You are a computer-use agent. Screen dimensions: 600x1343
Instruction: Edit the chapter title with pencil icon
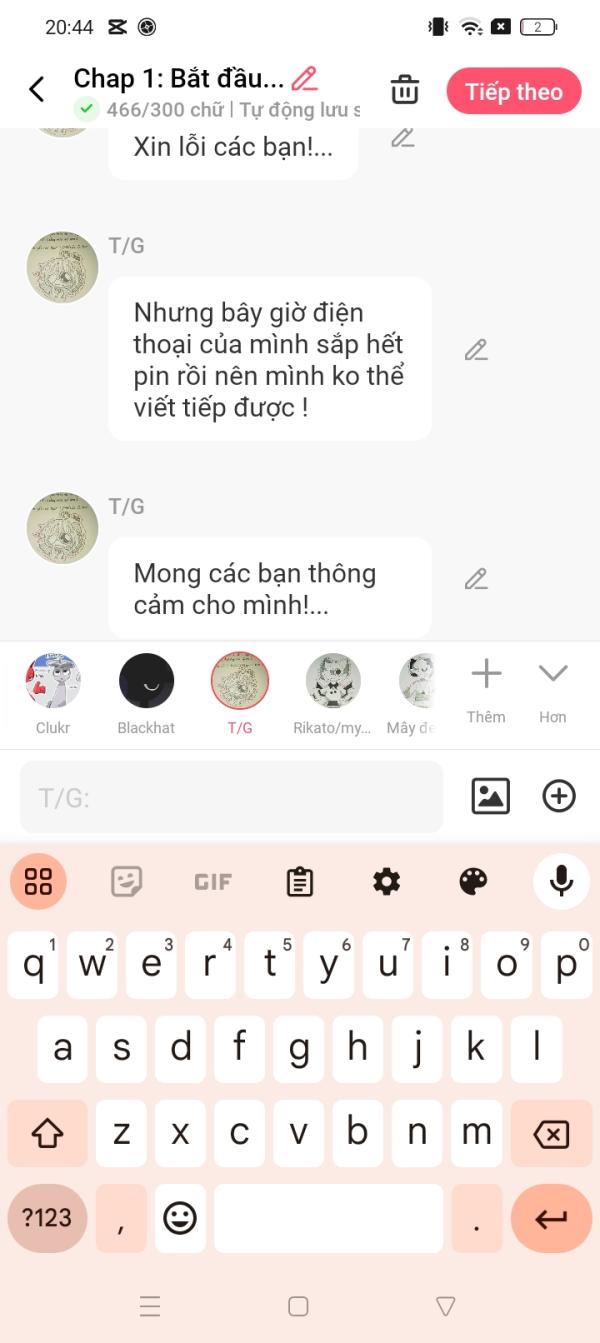304,78
